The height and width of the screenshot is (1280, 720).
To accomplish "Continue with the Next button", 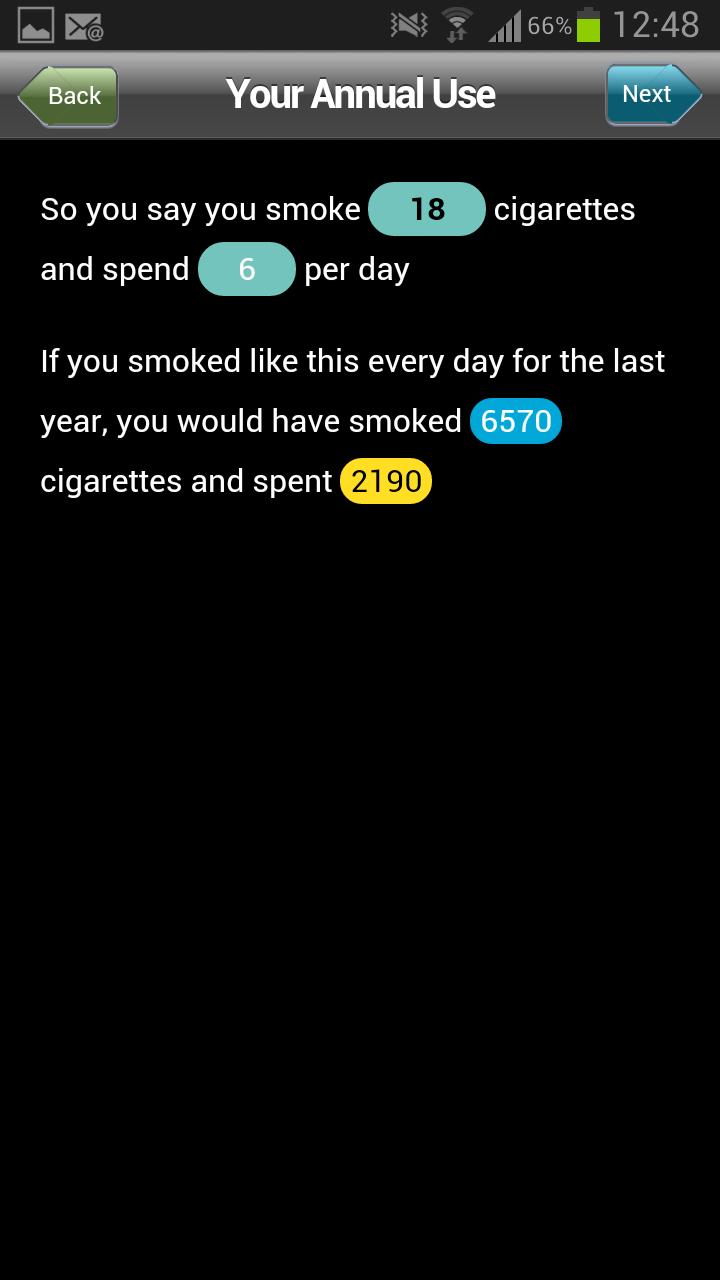I will (652, 95).
